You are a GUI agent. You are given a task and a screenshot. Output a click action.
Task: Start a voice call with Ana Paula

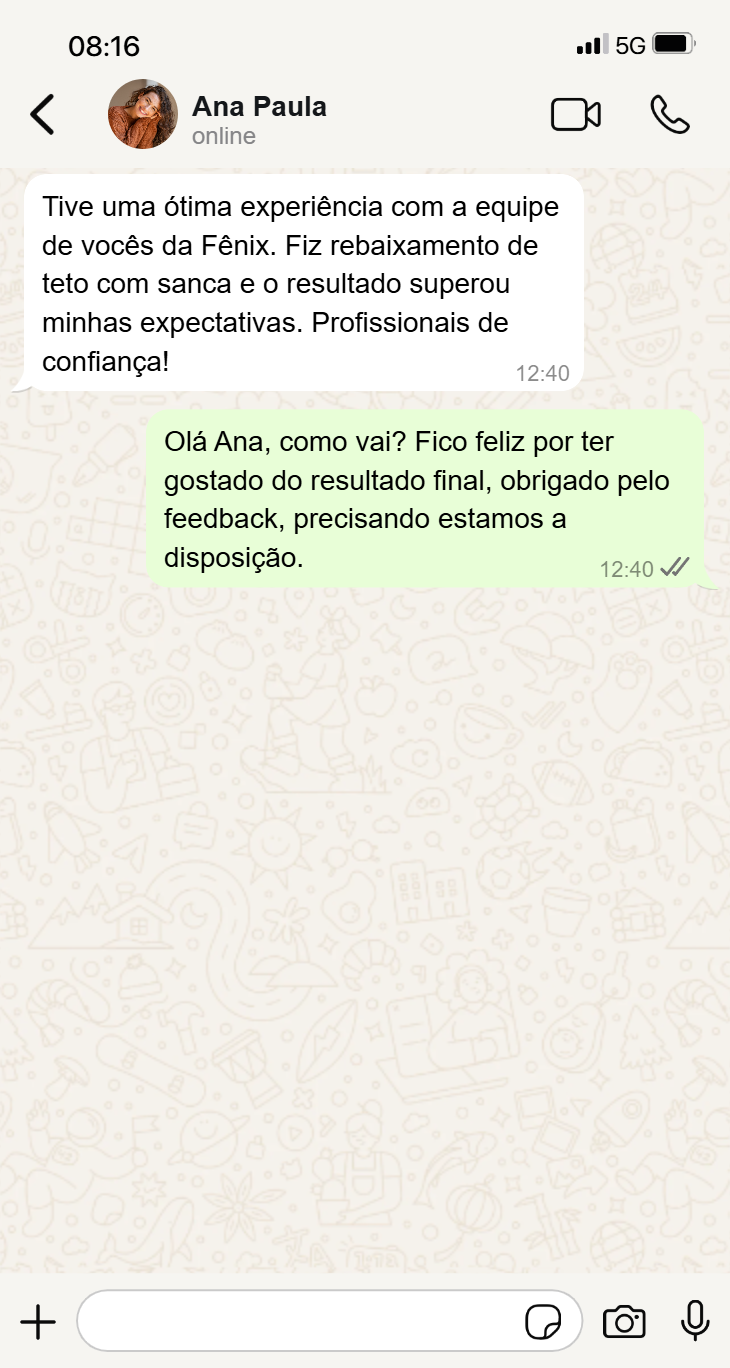[x=669, y=114]
